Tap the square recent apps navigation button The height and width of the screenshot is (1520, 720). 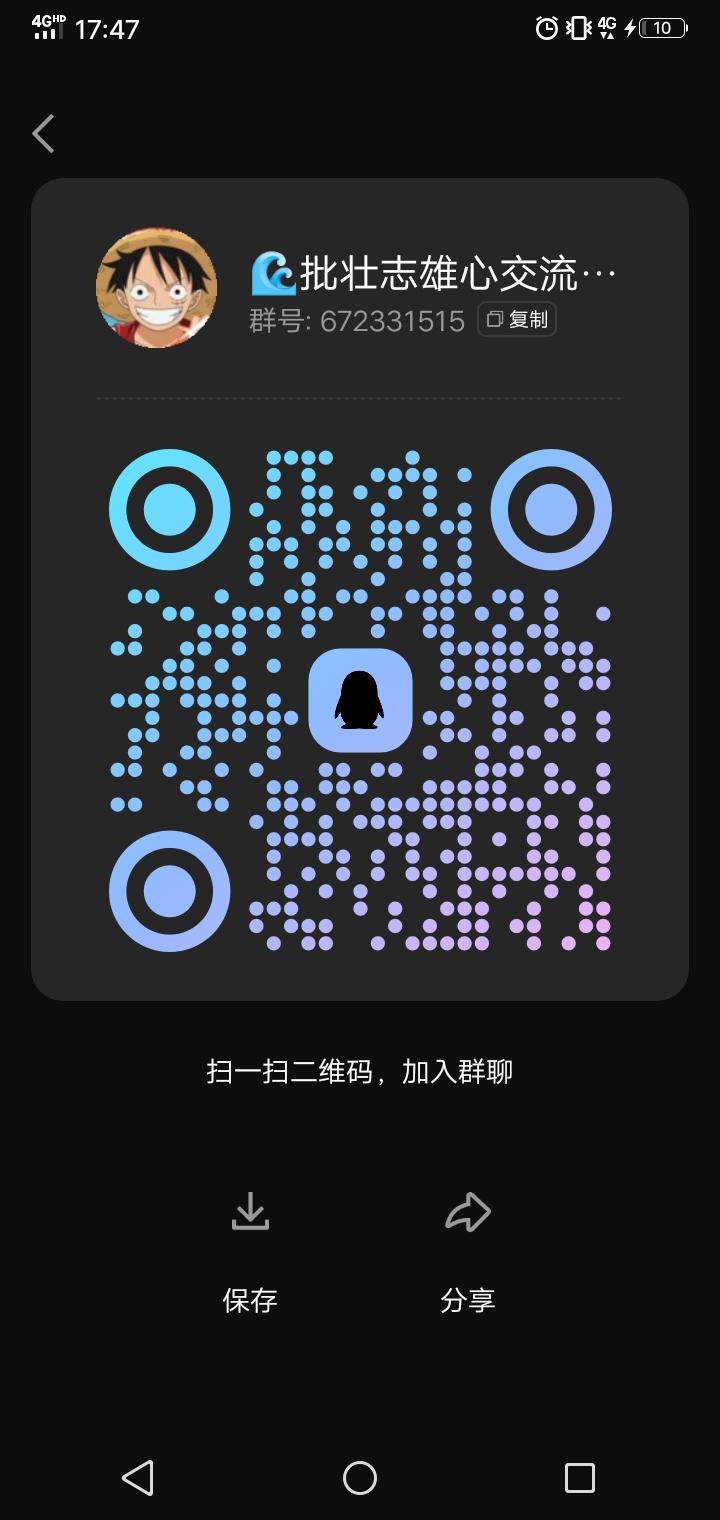[x=581, y=1476]
